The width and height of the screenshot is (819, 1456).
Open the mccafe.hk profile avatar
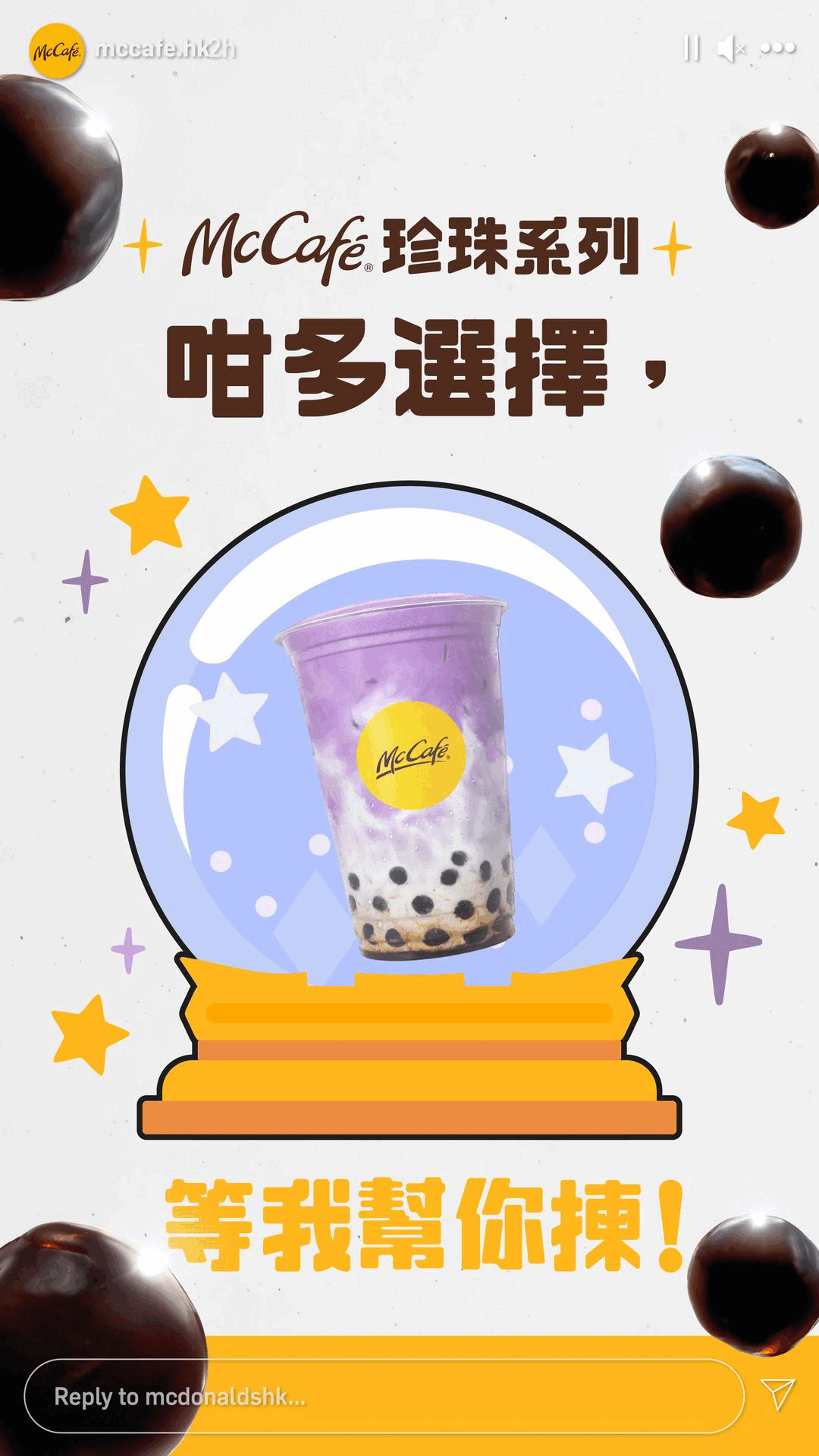pos(57,51)
